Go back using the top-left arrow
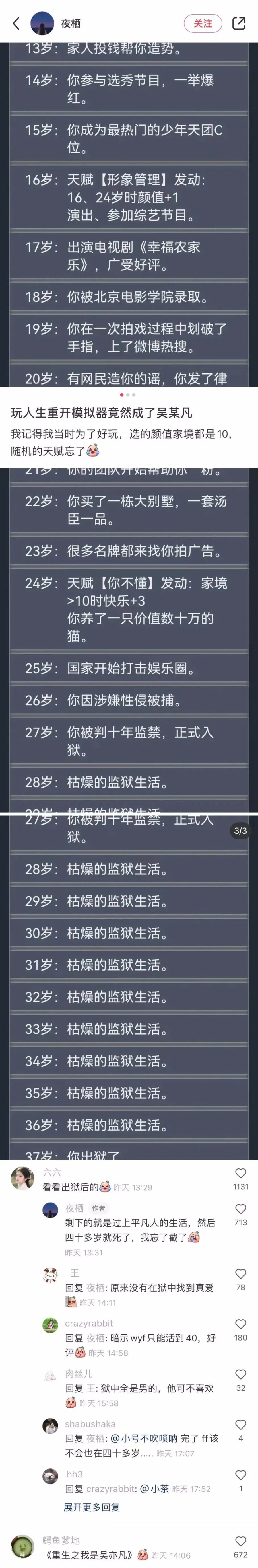Image resolution: width=258 pixels, height=1568 pixels. [x=16, y=23]
